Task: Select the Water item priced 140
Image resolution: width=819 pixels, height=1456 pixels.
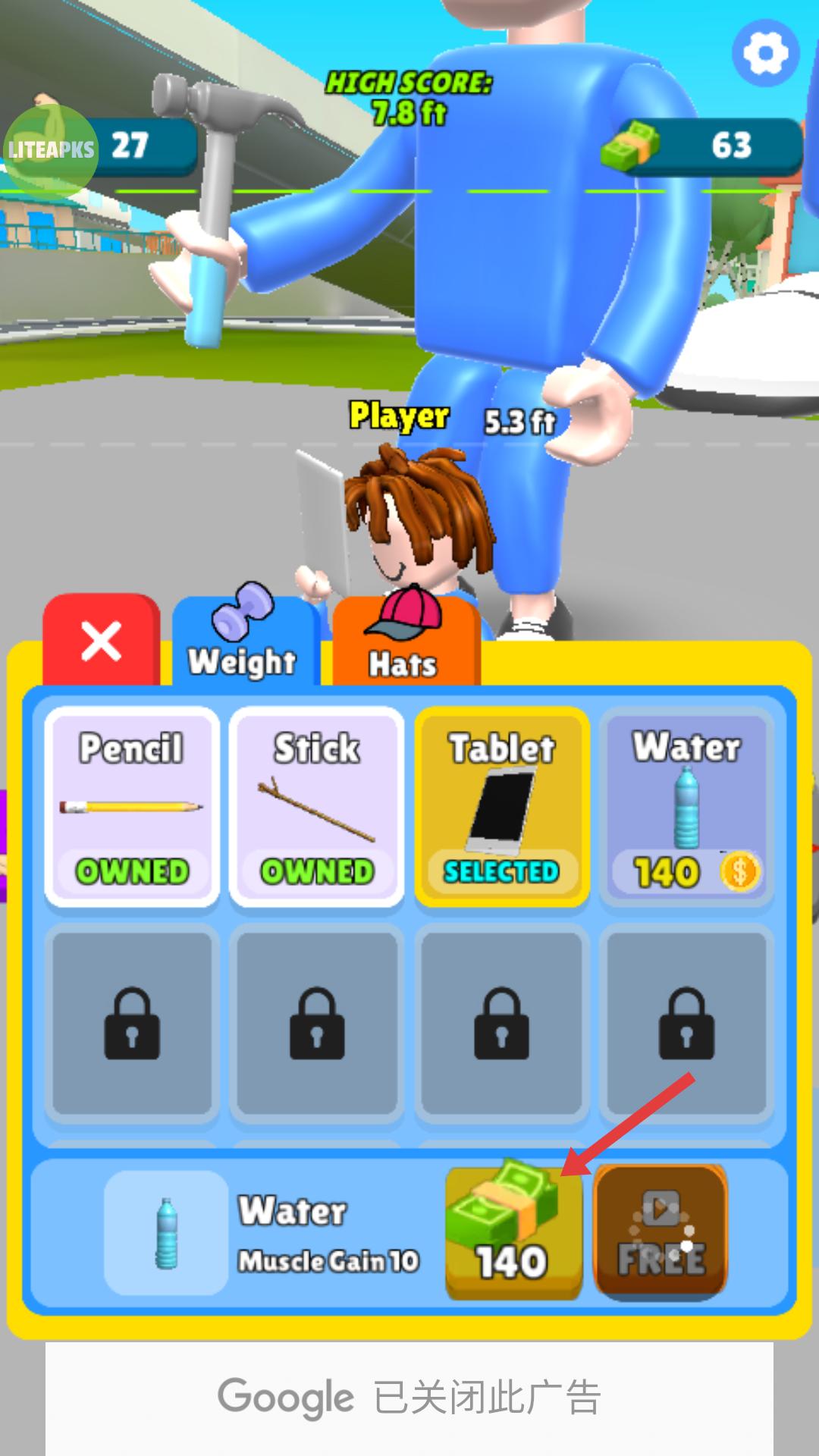Action: (687, 808)
